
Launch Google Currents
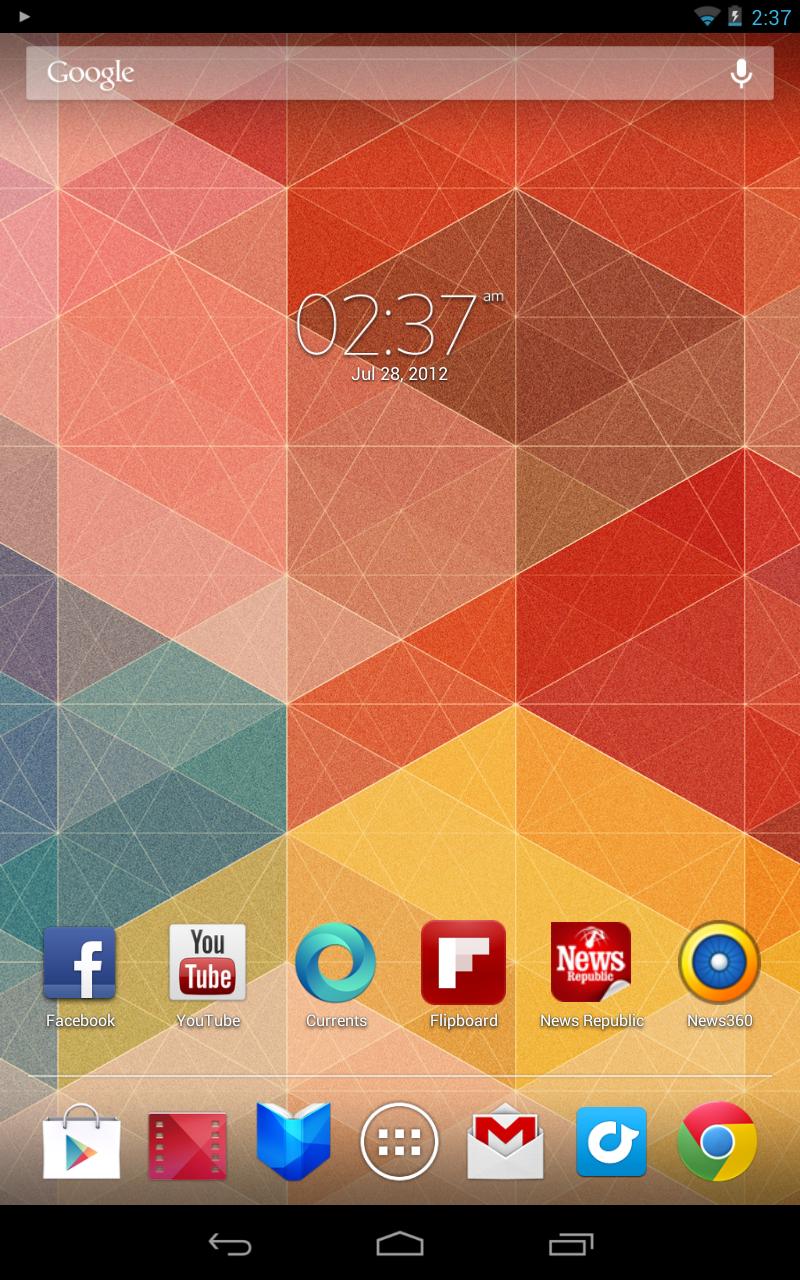(x=336, y=964)
